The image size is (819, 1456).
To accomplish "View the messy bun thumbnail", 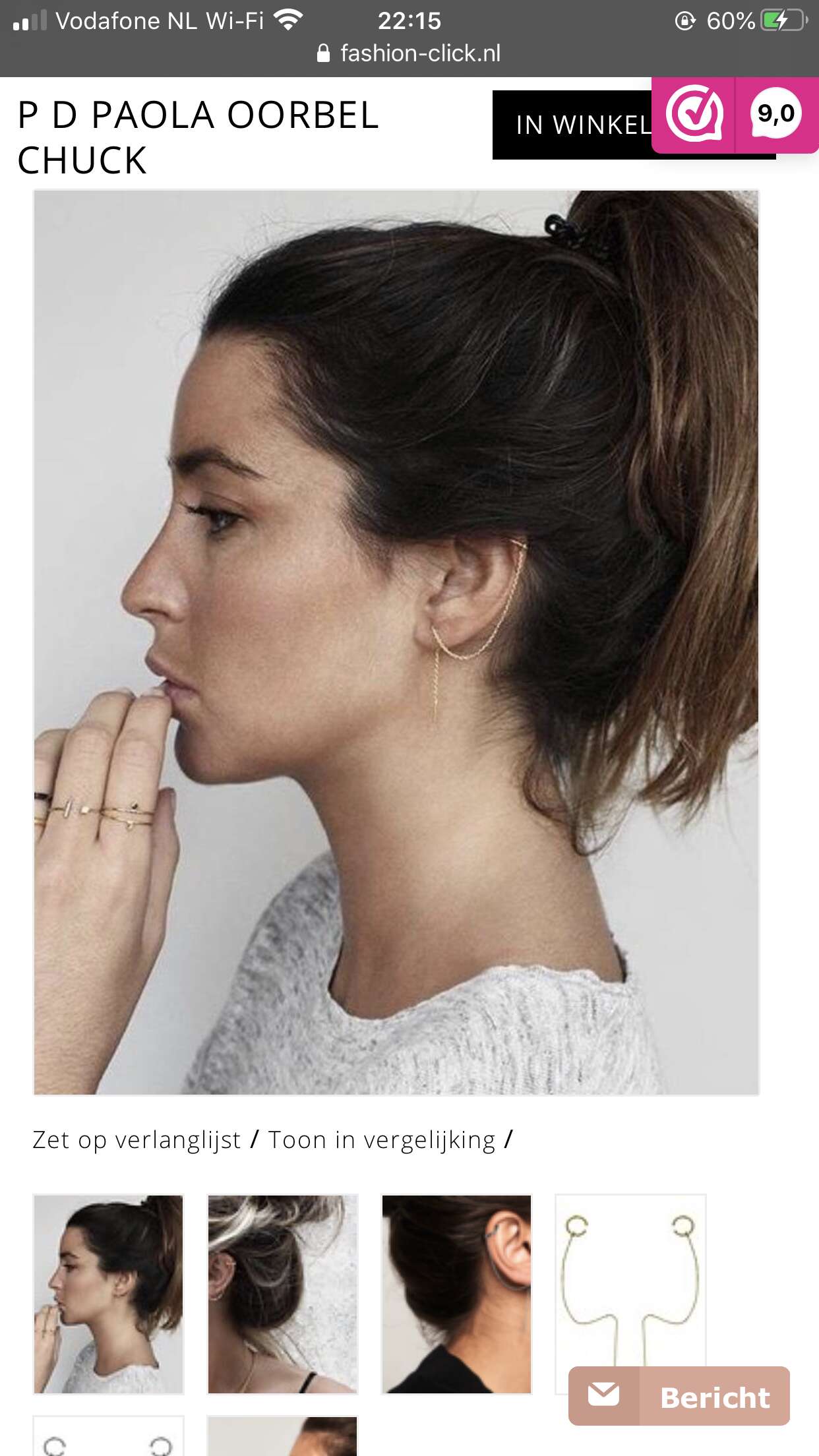I will pyautogui.click(x=282, y=1294).
